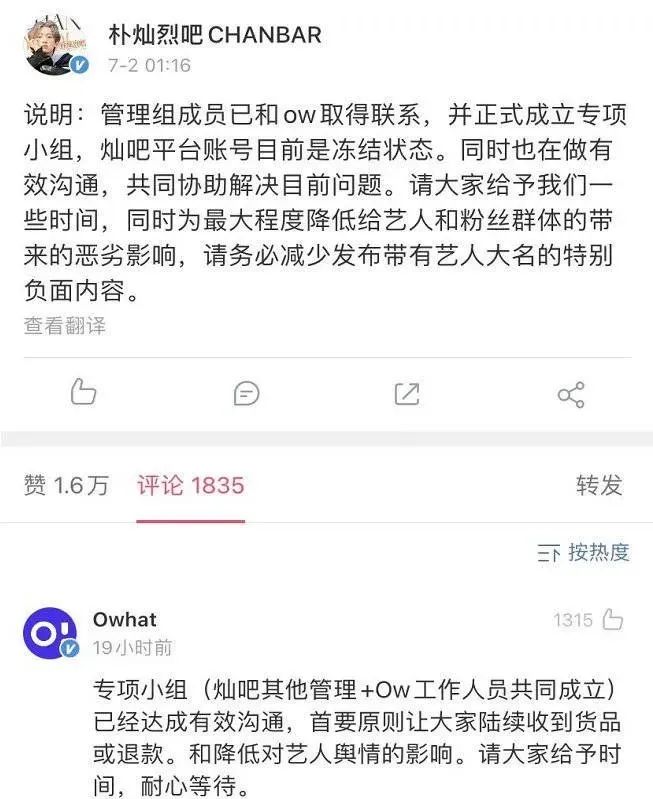
Task: Select the 评论 1835 tab
Action: pos(190,486)
